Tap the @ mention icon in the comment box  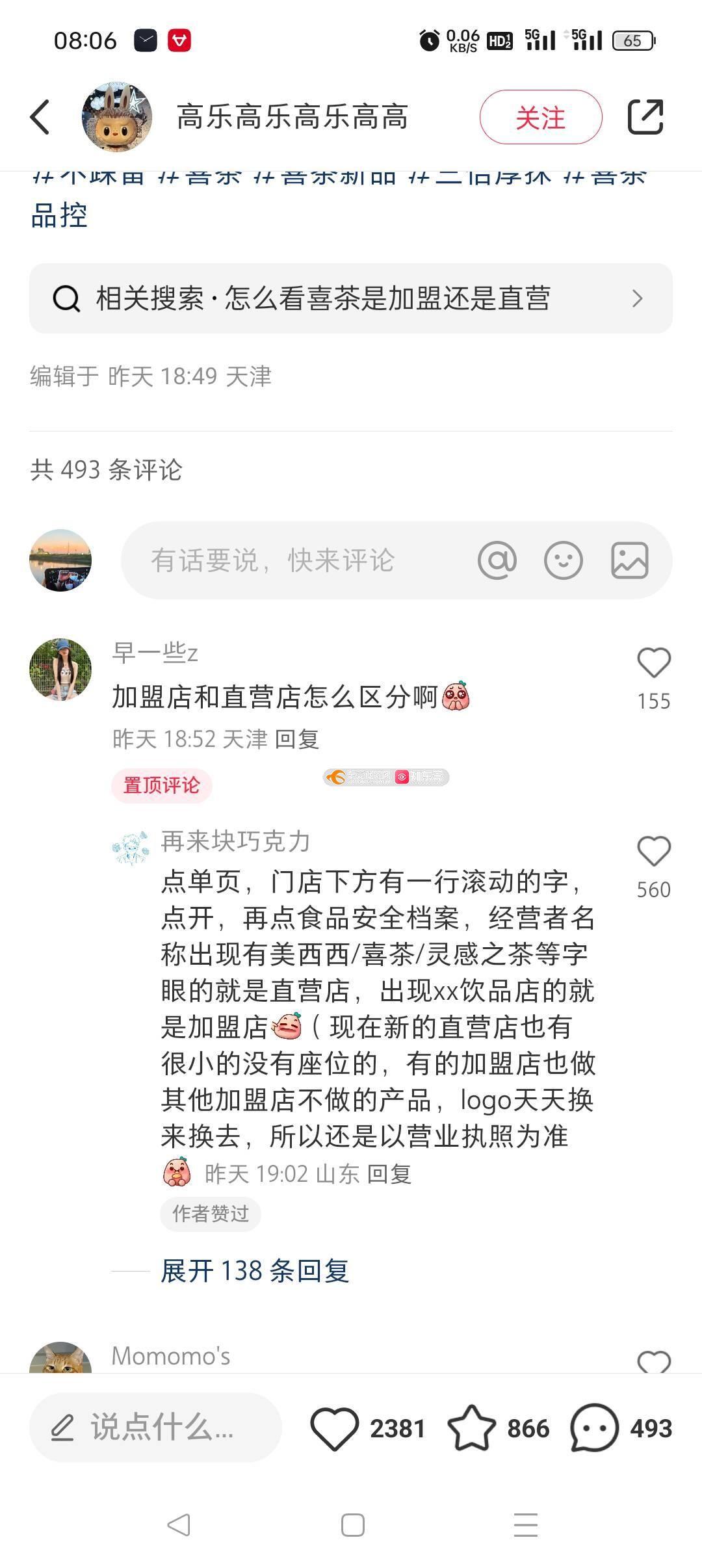coord(497,560)
